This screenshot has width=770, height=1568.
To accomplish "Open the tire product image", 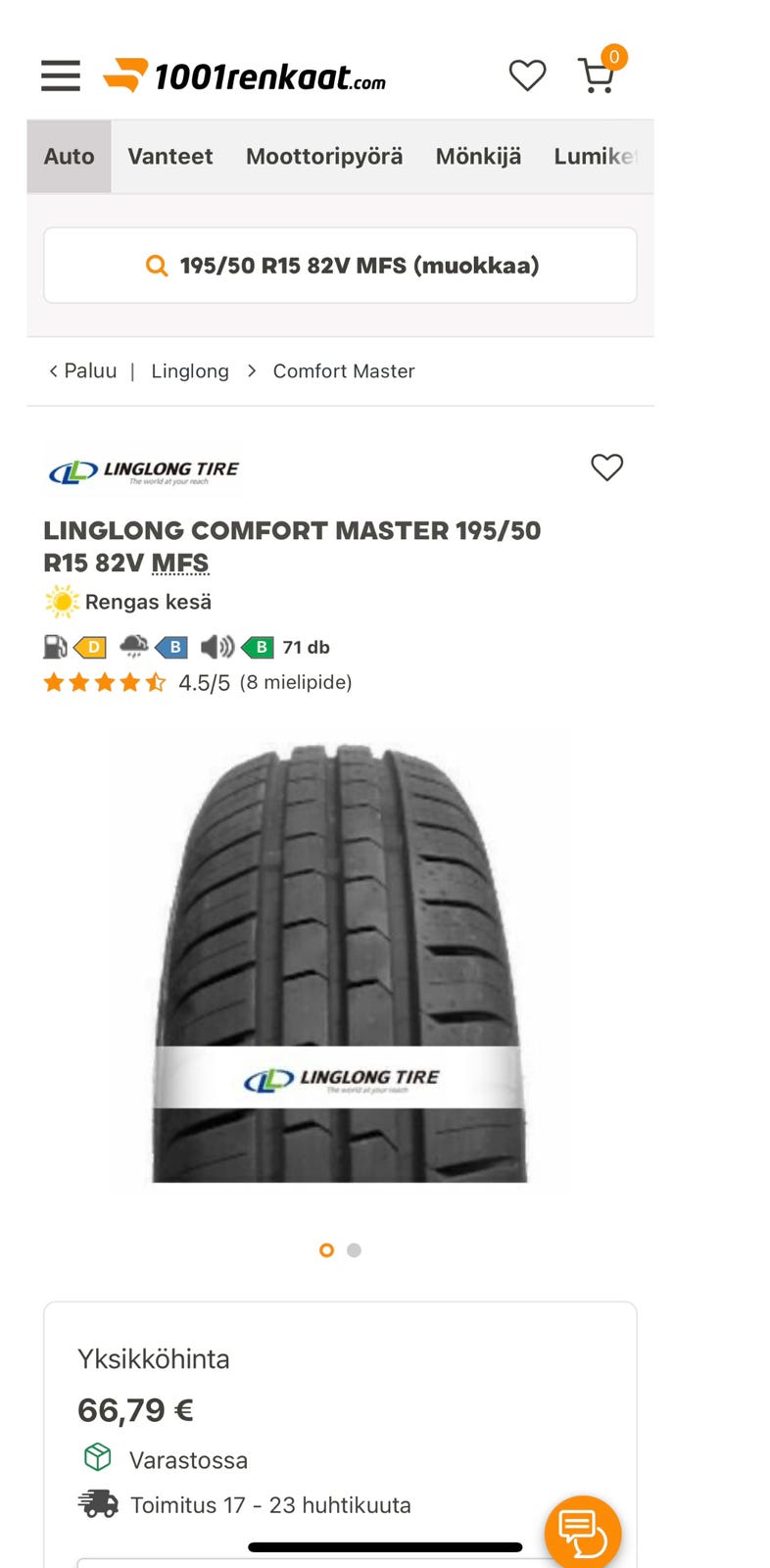I will coord(339,964).
